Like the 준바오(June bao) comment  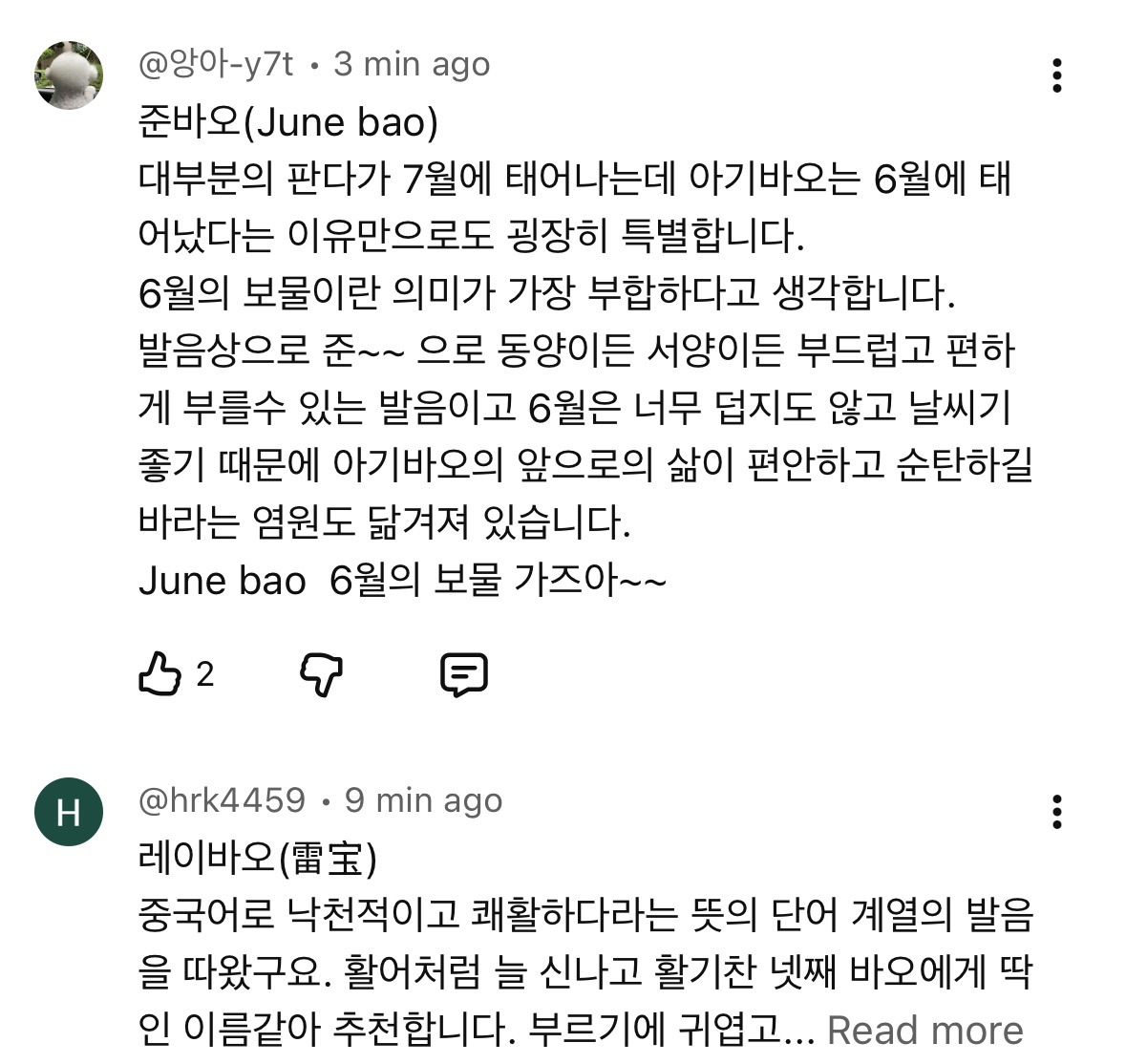coord(159,674)
